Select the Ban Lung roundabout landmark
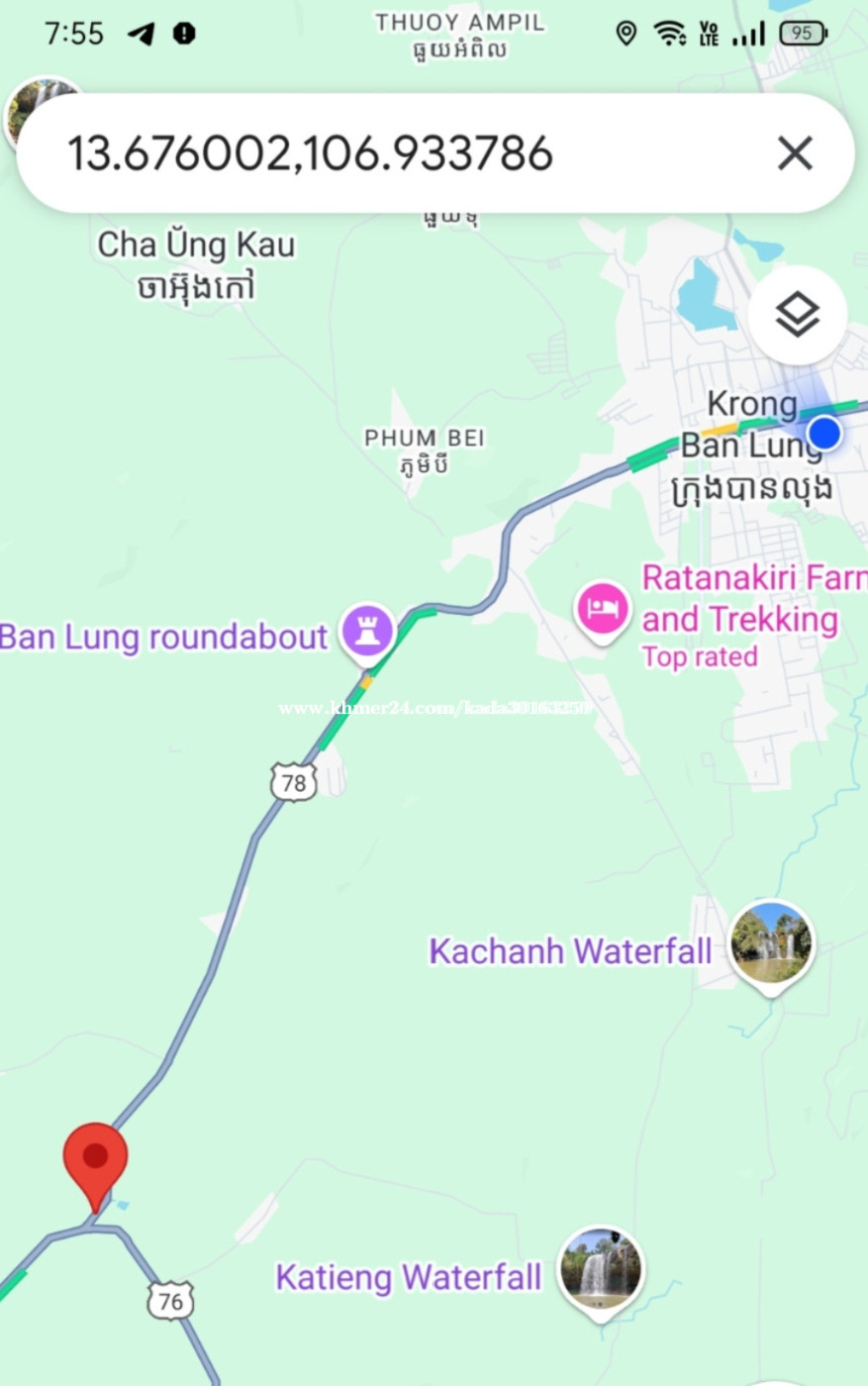This screenshot has height=1386, width=868. [368, 631]
